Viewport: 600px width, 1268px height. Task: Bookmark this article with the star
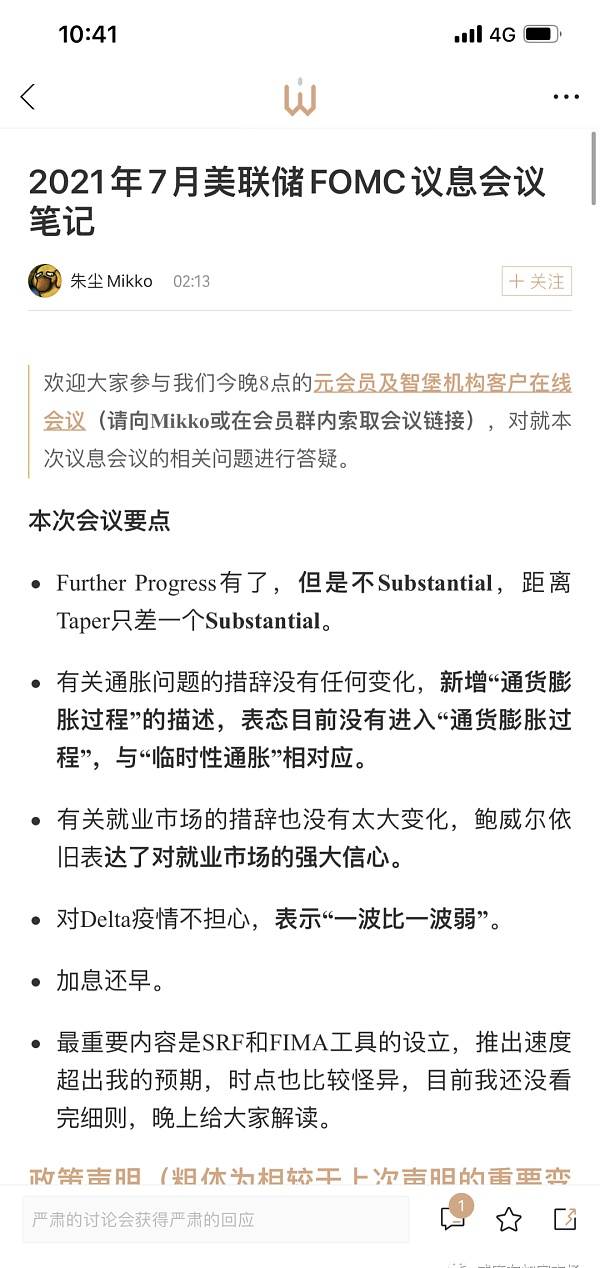click(509, 1219)
